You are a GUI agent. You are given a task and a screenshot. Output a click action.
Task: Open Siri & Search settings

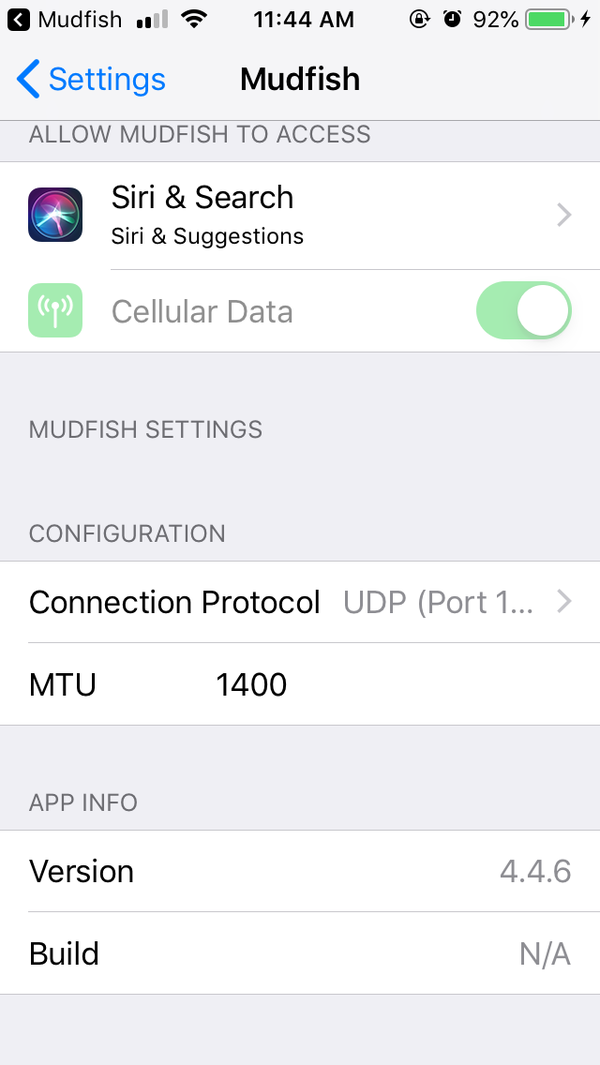click(x=300, y=215)
